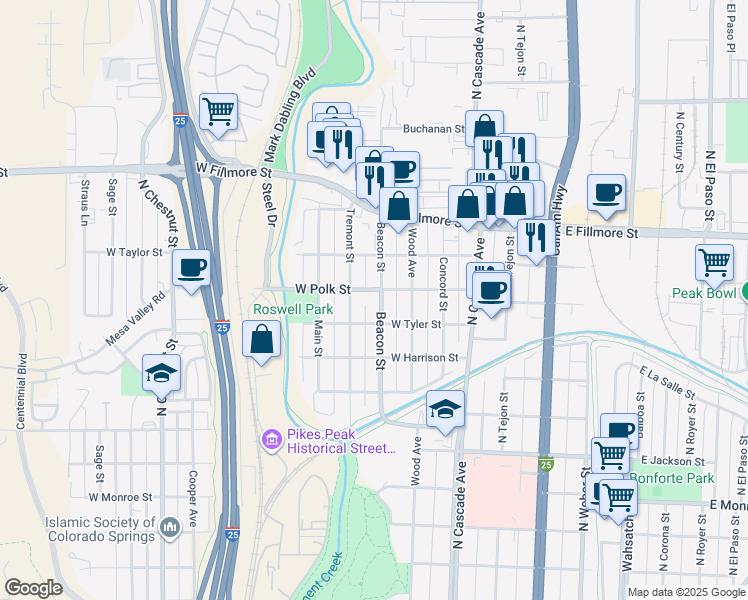Tap the Islamic Society of Colorado Springs pin
Image resolution: width=748 pixels, height=600 pixels.
pyautogui.click(x=170, y=525)
